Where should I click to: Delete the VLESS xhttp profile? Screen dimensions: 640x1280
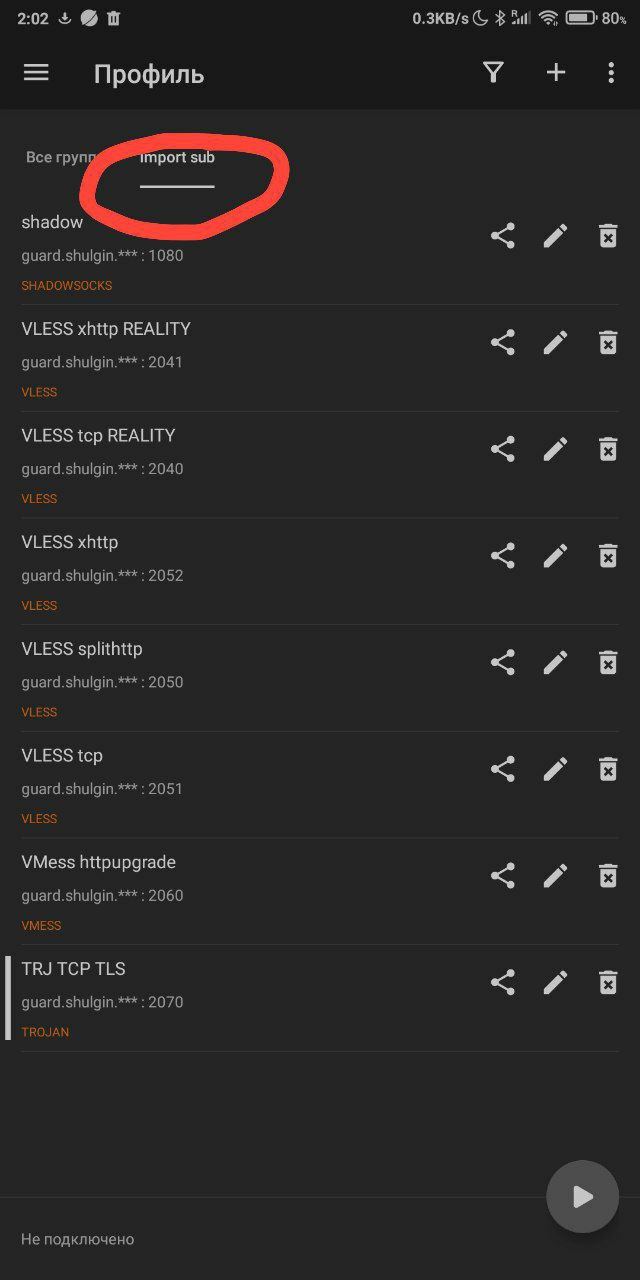(608, 556)
